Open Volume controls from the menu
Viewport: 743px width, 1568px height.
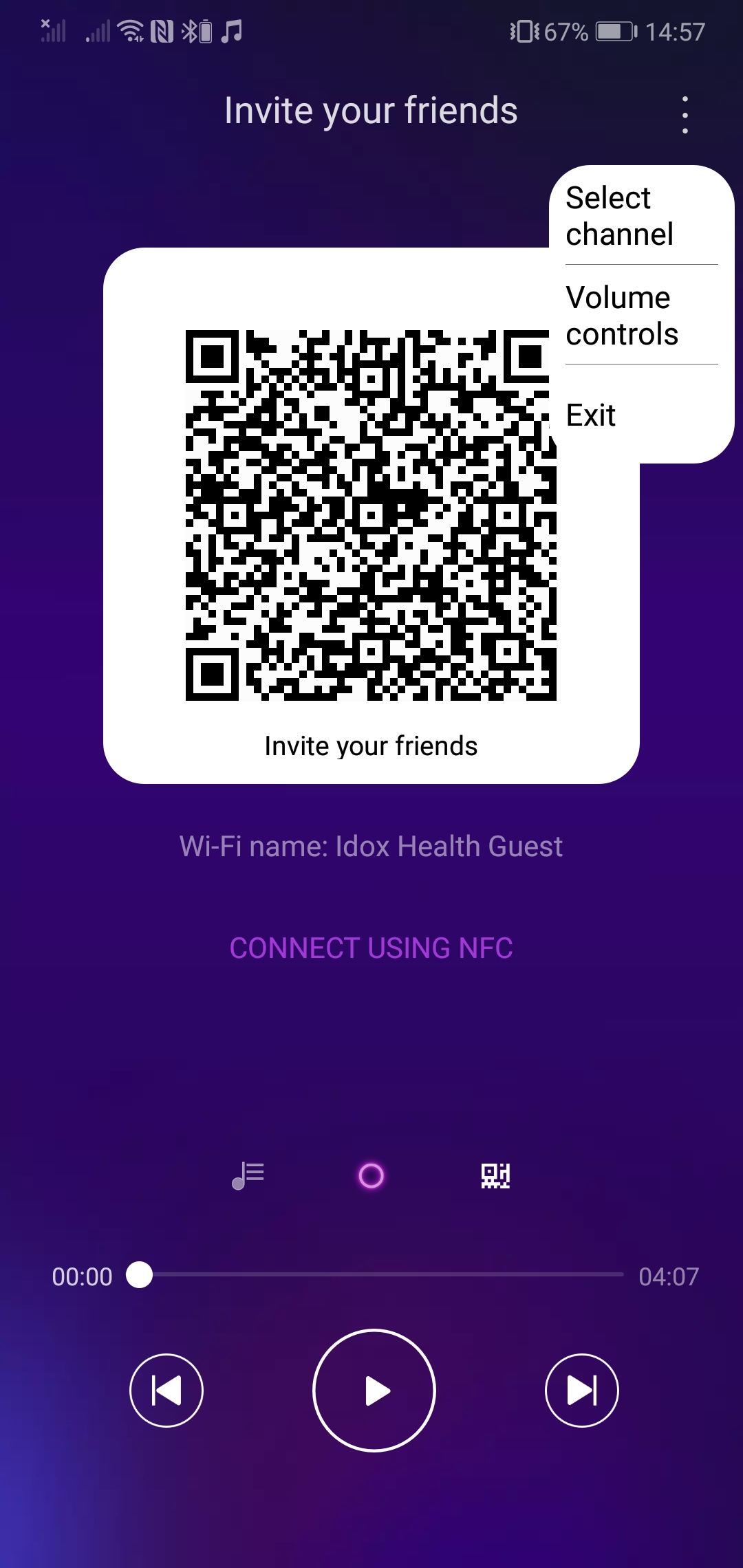pyautogui.click(x=641, y=315)
